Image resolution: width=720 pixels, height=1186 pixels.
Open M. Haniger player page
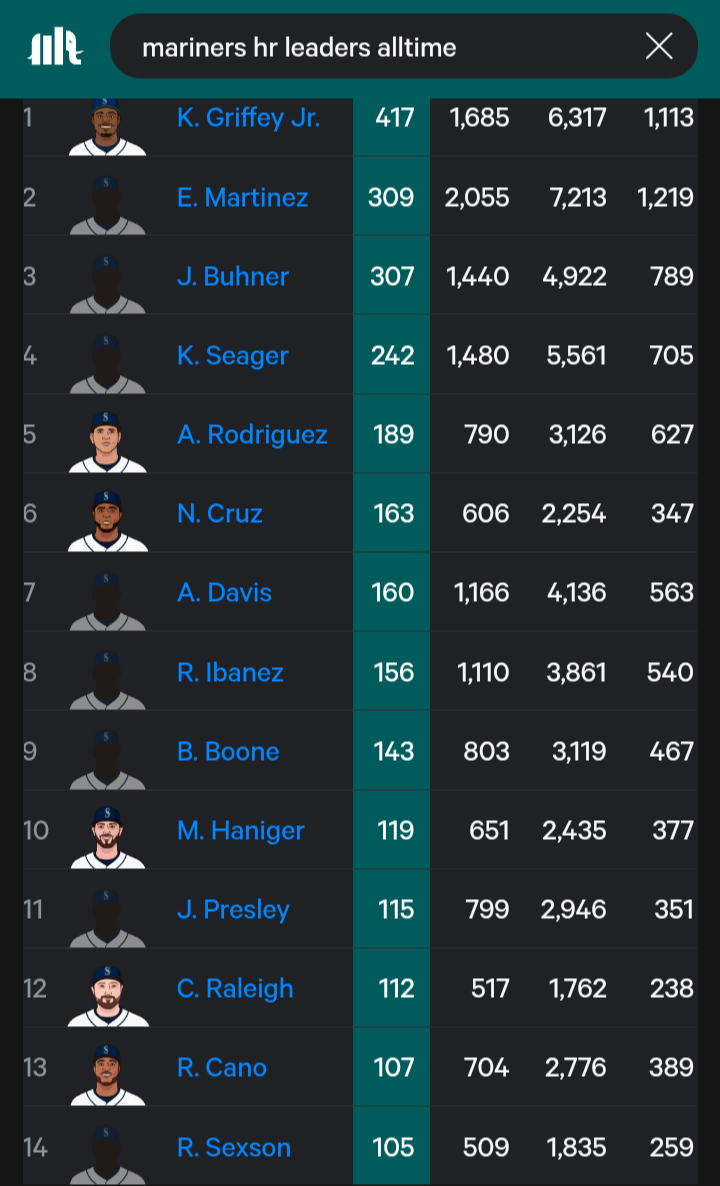241,831
